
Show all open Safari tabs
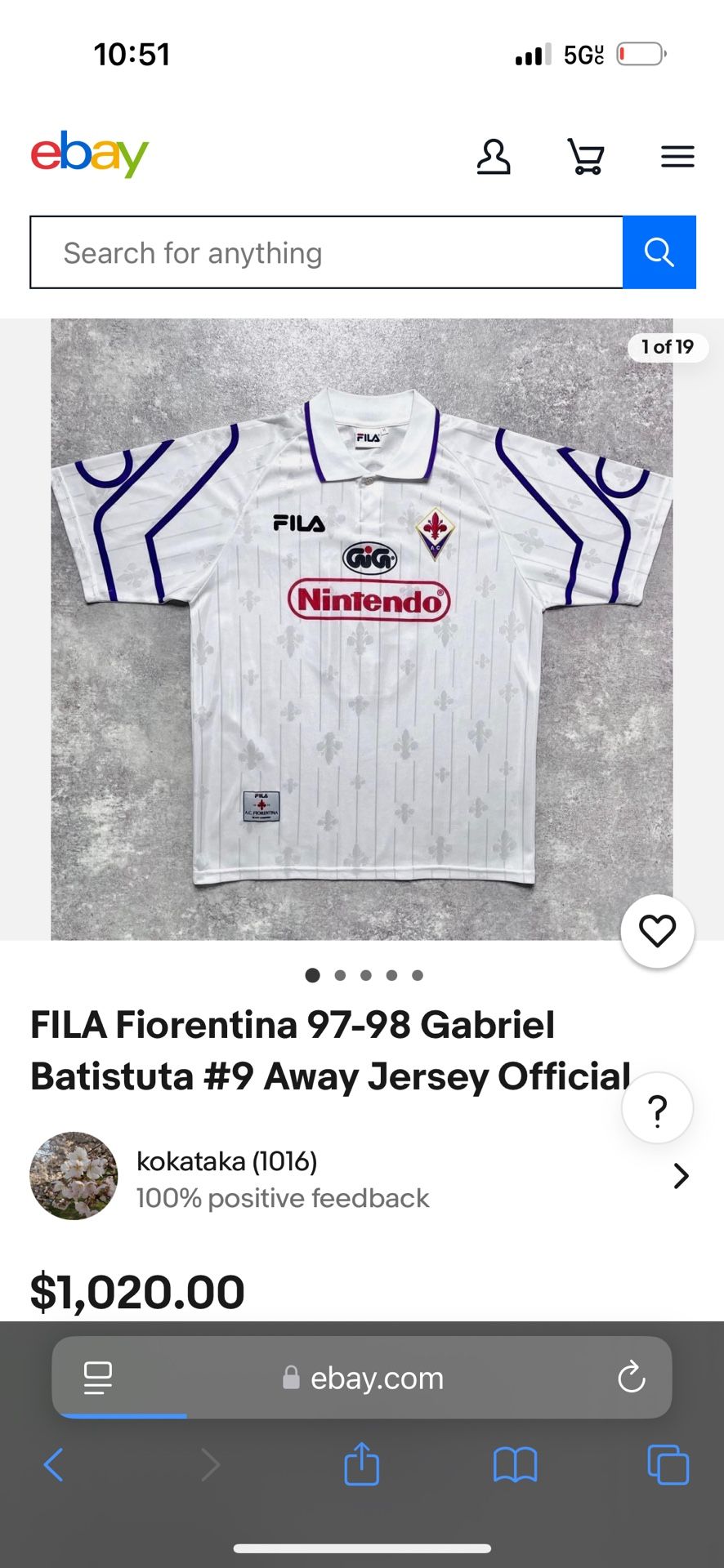(x=668, y=1464)
